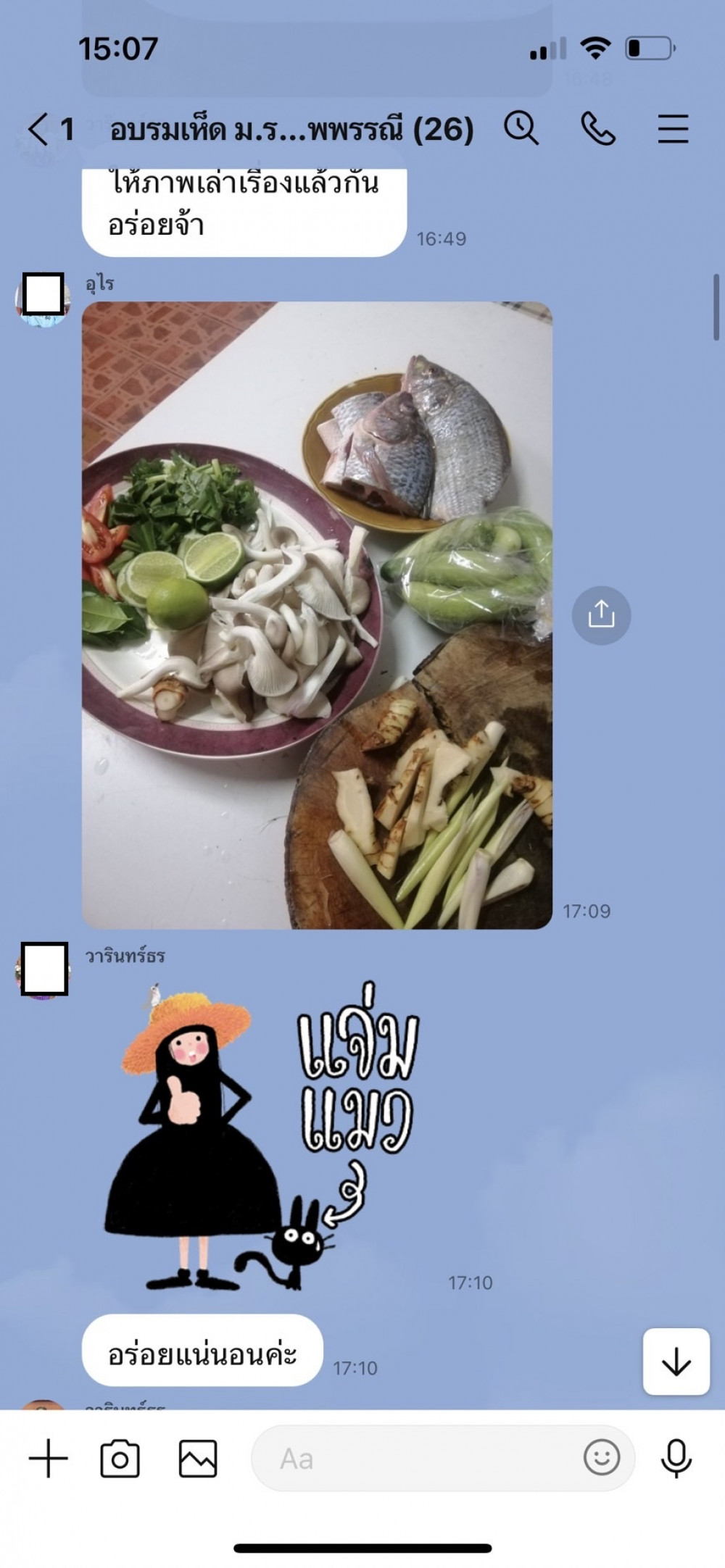Share the ingredients photo

coord(601,615)
